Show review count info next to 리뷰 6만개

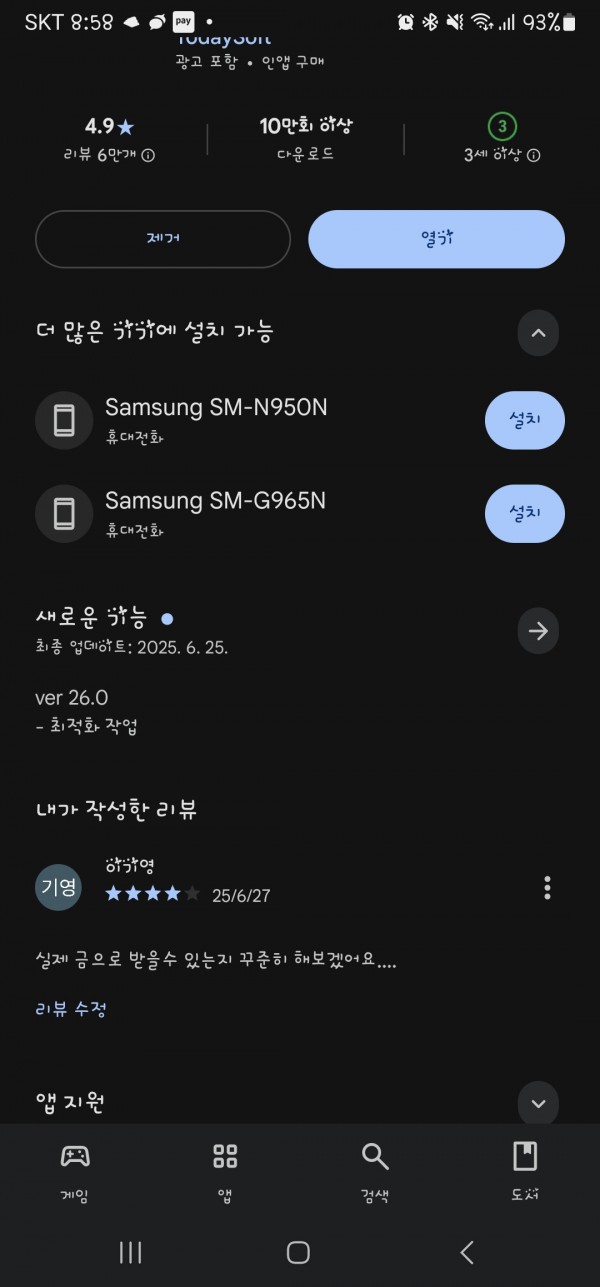(x=148, y=155)
